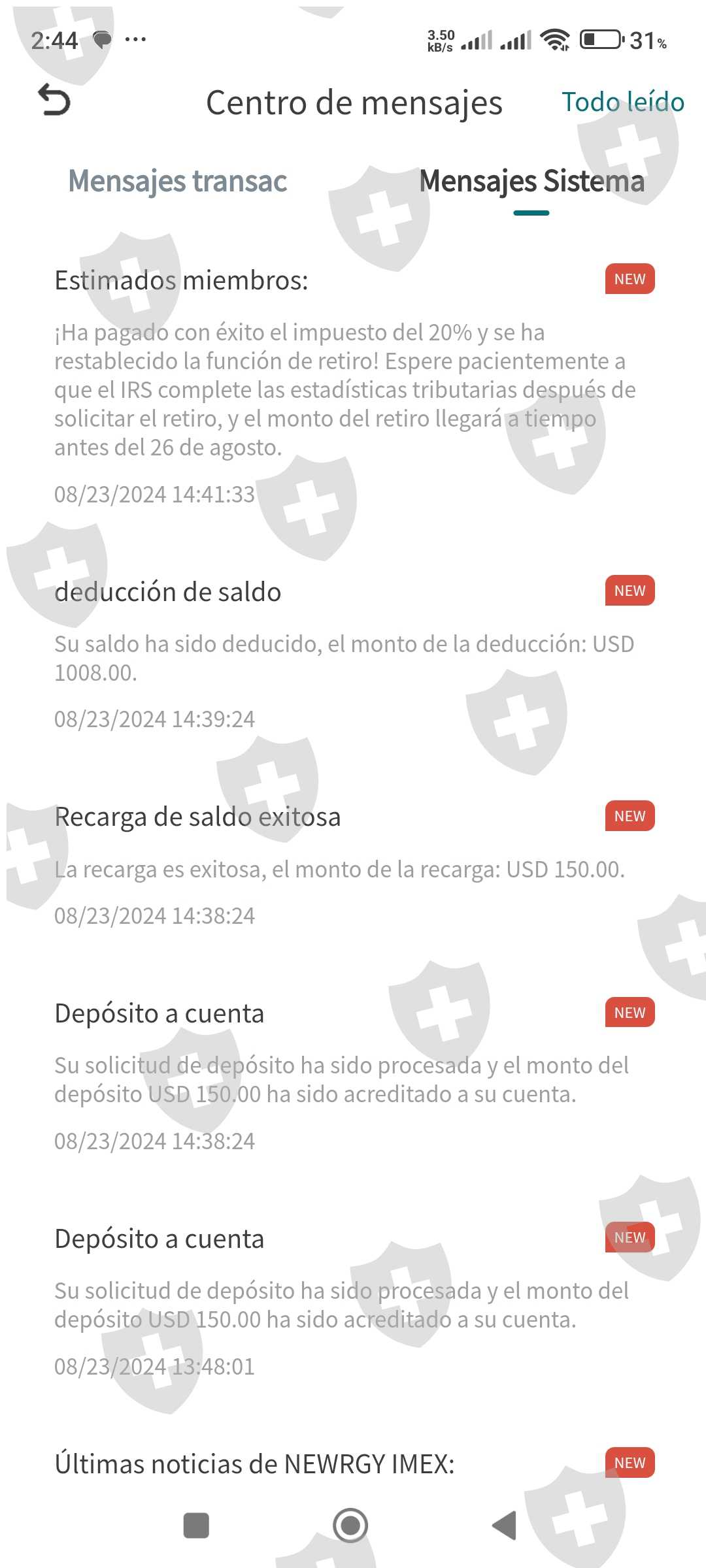Tap the back arrow icon
Screen dimensions: 706x1568
click(54, 101)
